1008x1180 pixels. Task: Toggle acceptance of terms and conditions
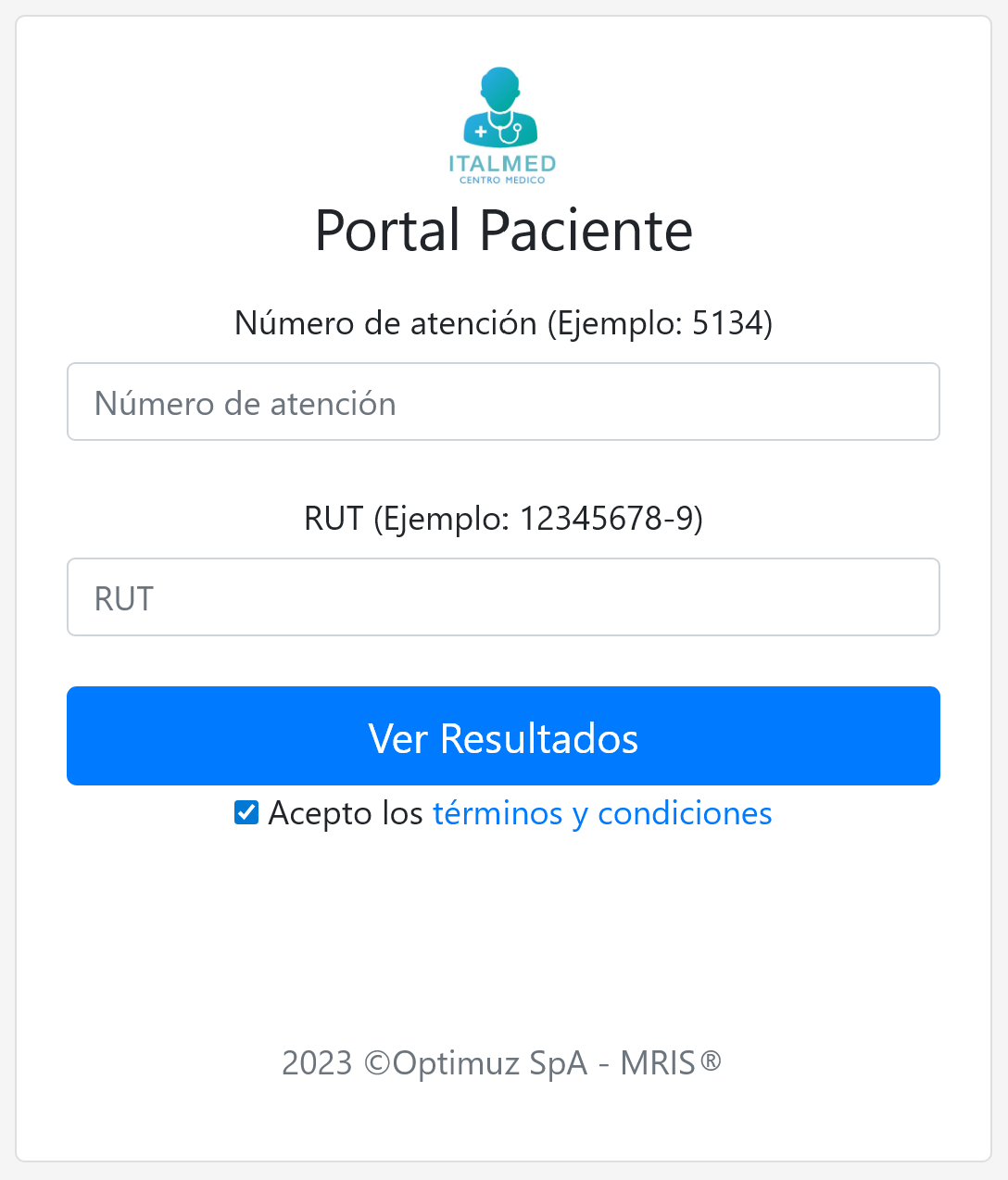pyautogui.click(x=246, y=812)
